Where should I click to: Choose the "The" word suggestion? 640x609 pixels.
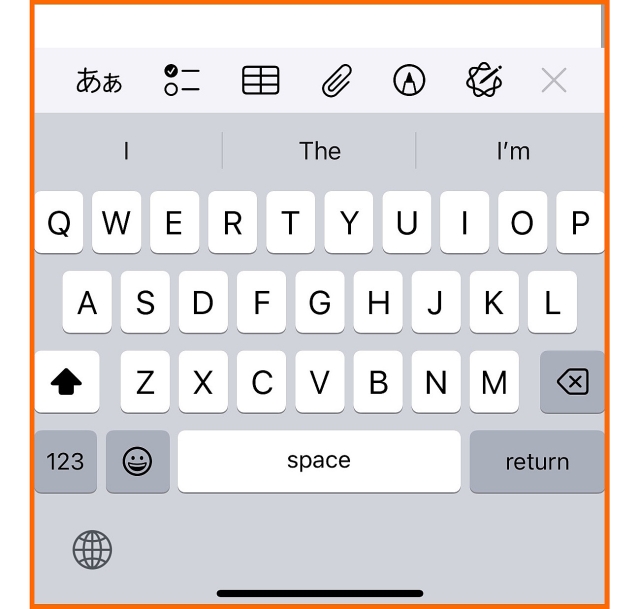click(320, 151)
